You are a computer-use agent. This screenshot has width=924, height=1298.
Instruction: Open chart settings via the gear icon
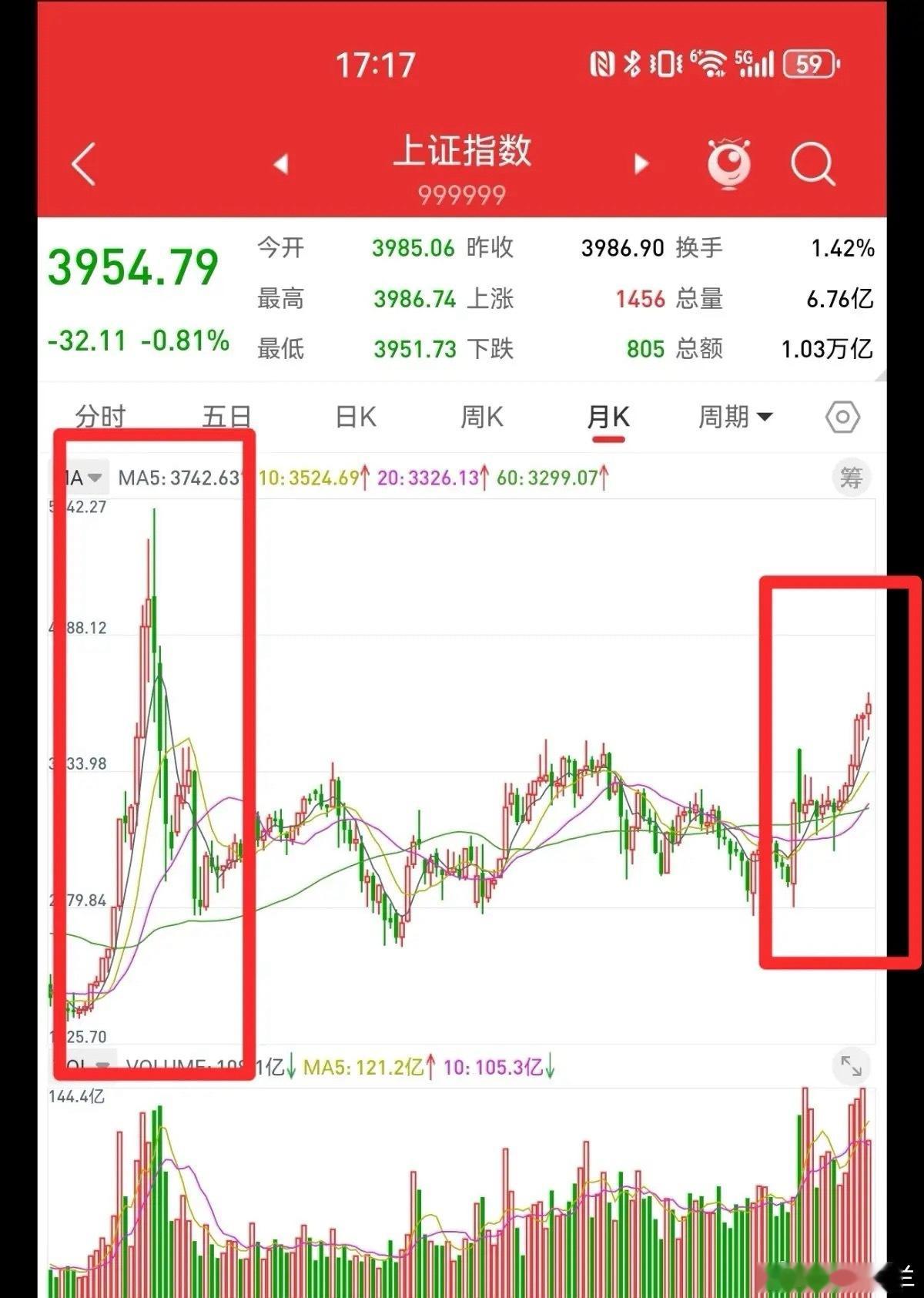point(842,415)
